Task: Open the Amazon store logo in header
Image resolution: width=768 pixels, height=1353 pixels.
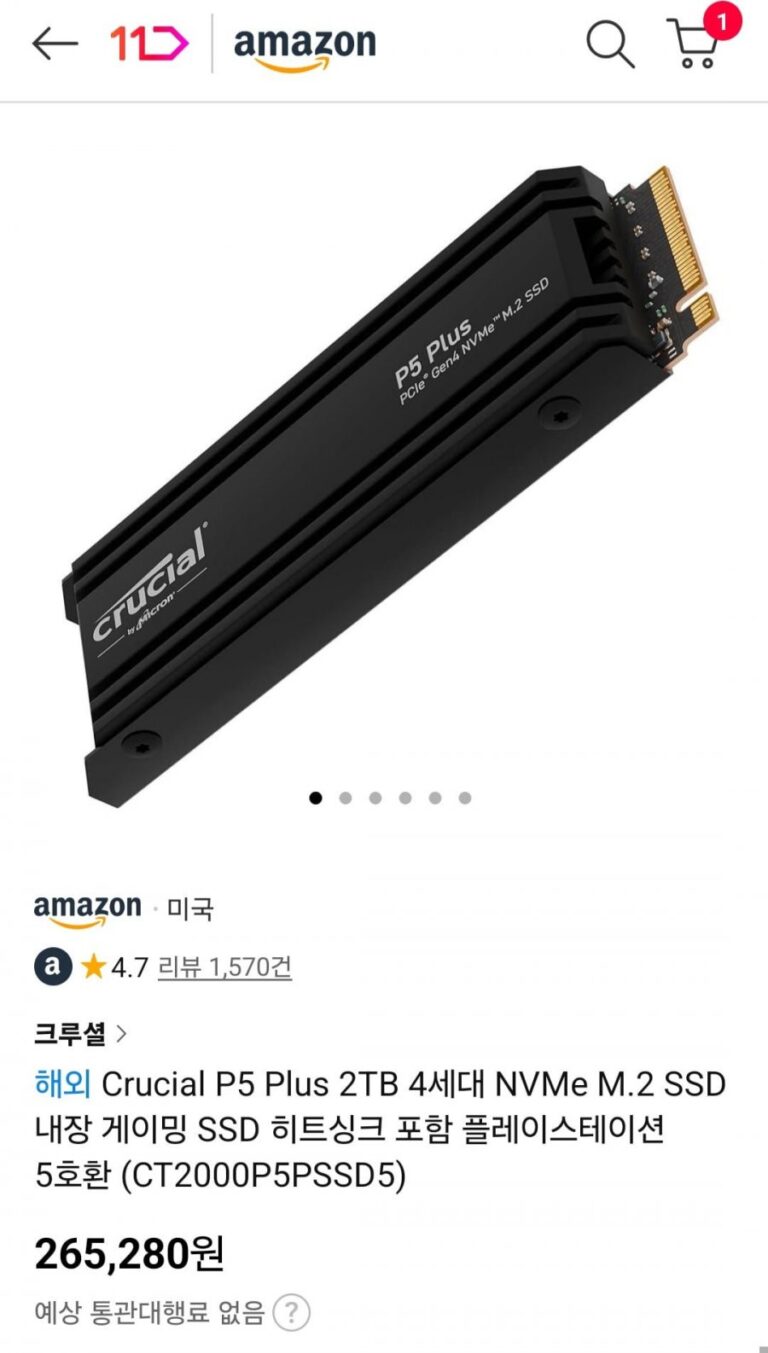Action: tap(304, 46)
